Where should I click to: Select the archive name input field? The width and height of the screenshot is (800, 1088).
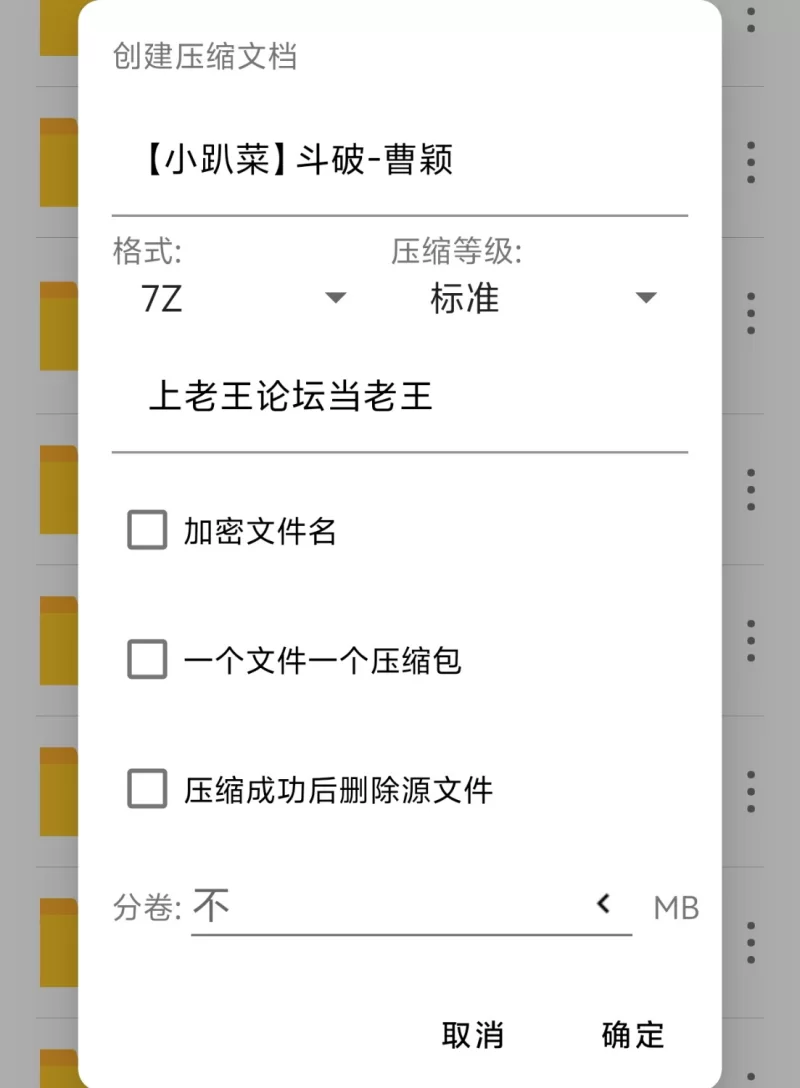pos(400,160)
